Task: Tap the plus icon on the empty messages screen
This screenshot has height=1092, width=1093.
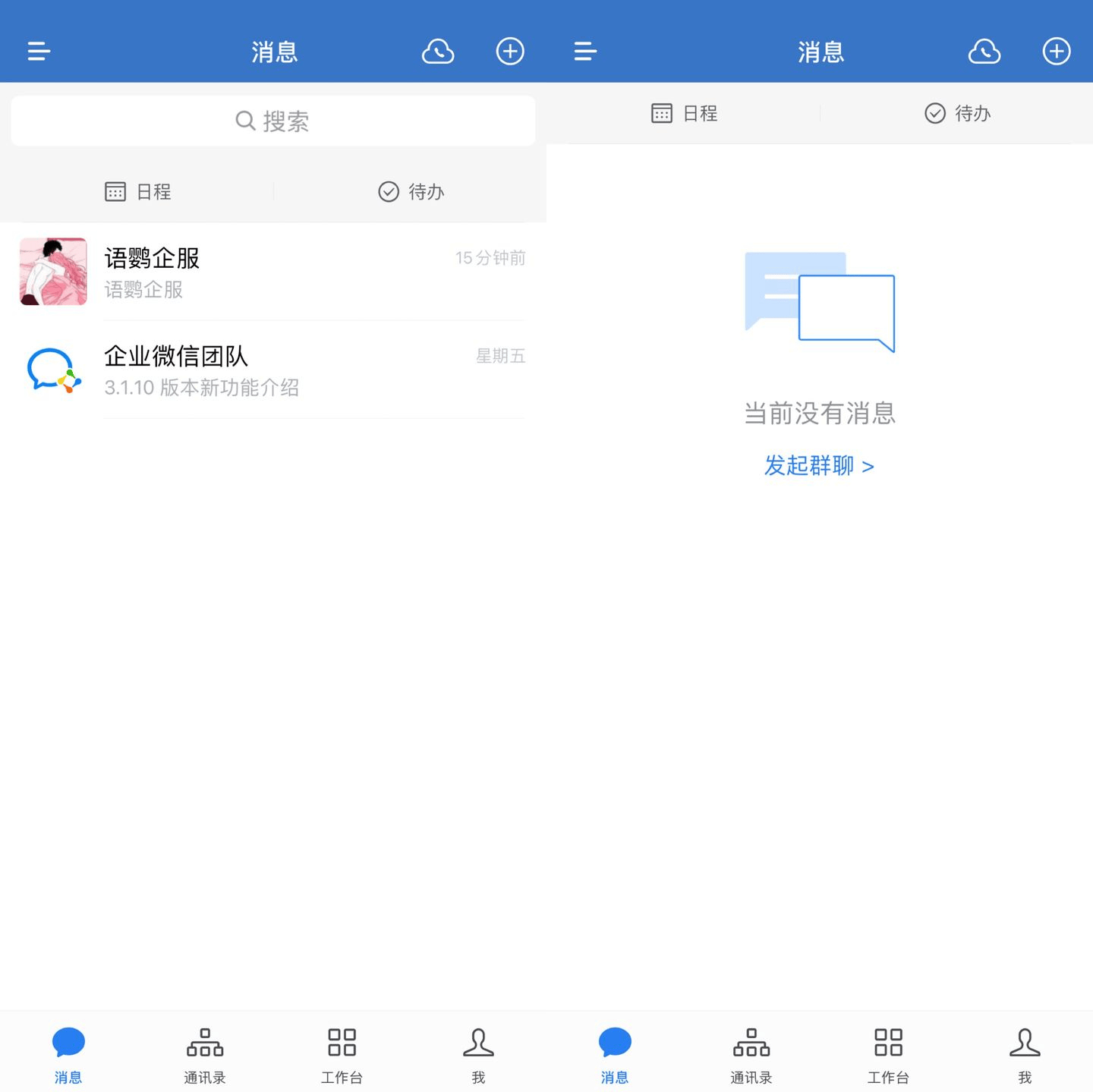Action: click(1056, 52)
